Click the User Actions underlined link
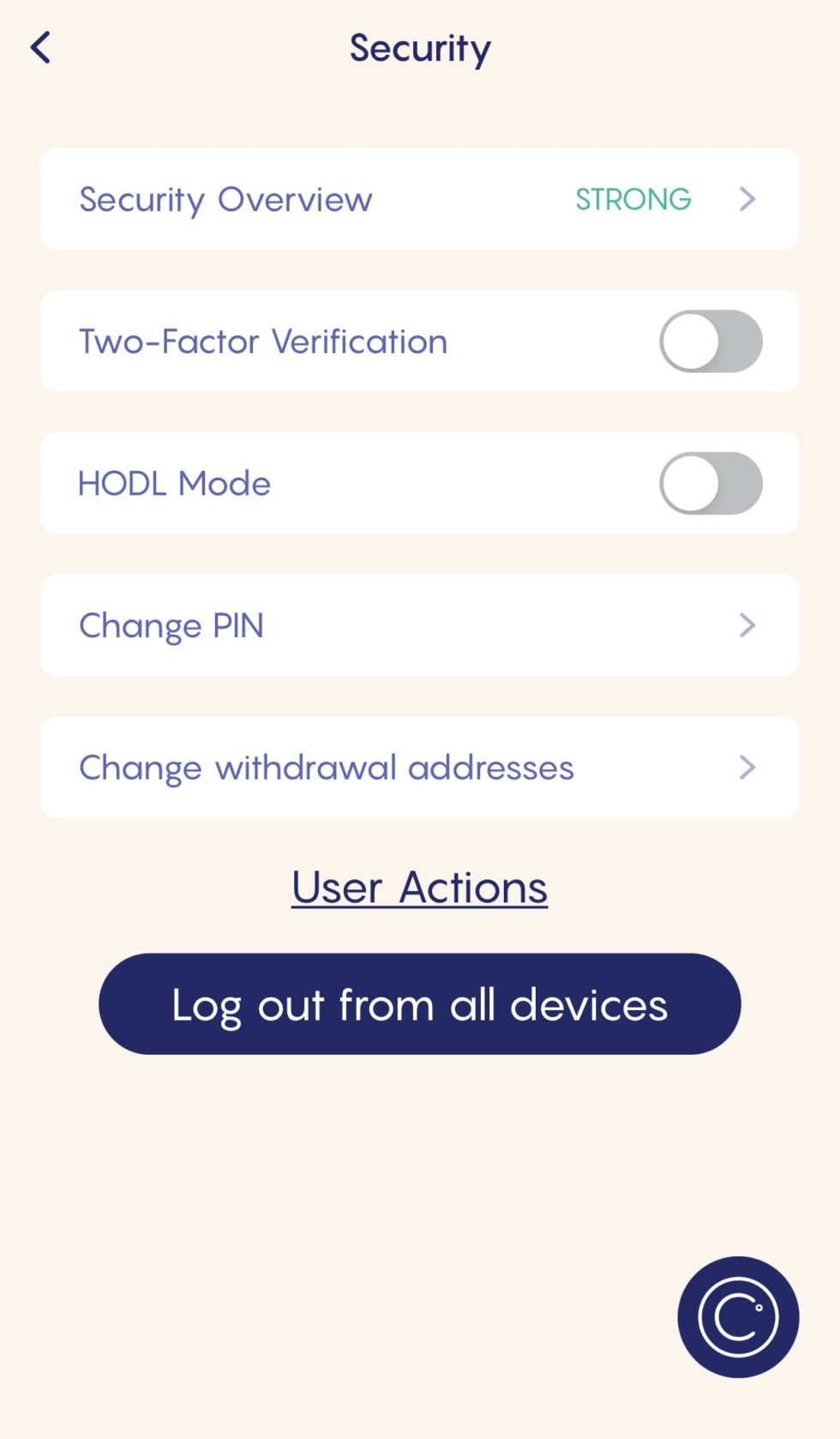This screenshot has height=1439, width=840. coord(419,887)
